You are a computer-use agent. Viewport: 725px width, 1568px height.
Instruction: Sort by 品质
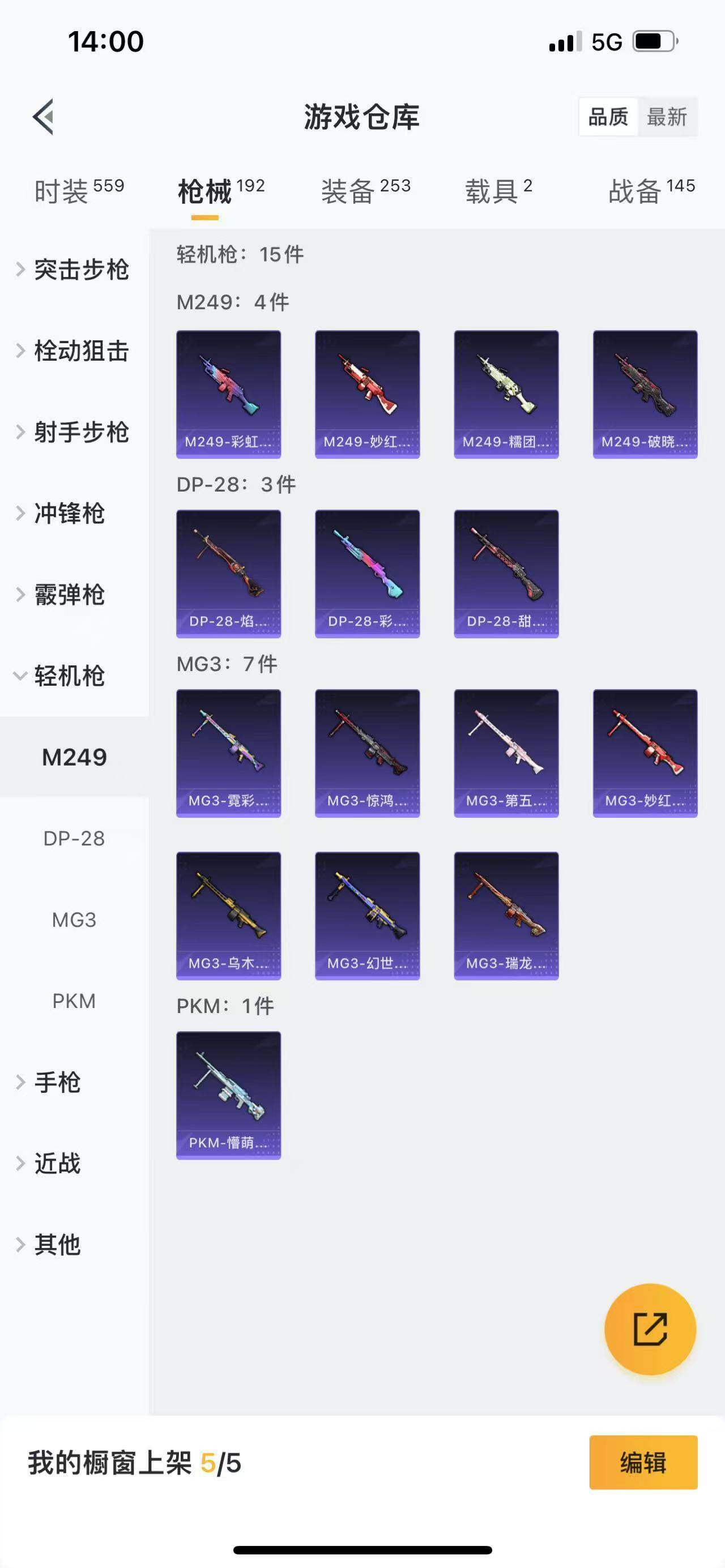tap(608, 116)
